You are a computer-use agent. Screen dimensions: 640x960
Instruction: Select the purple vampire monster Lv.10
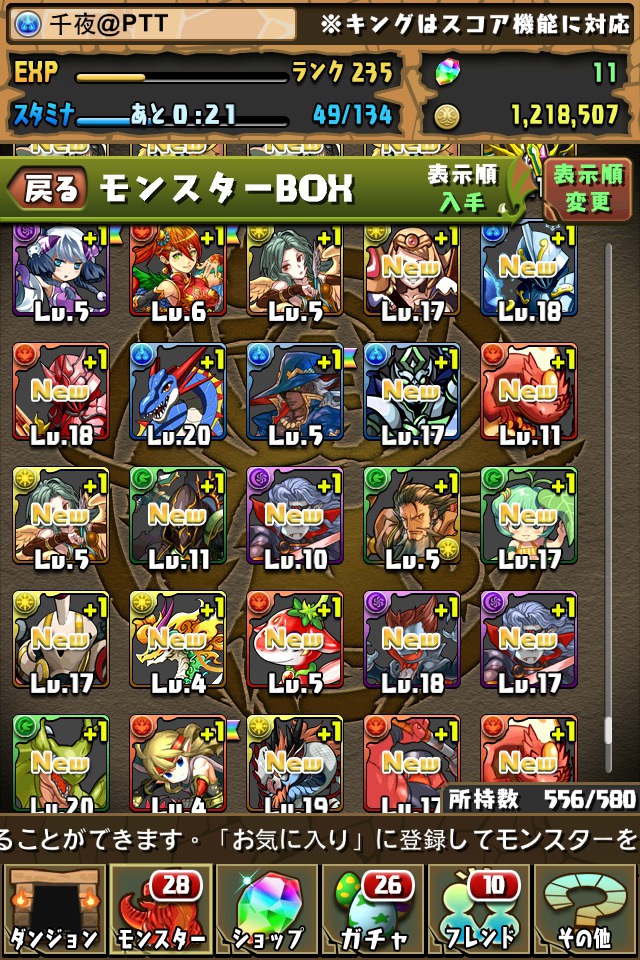click(294, 515)
